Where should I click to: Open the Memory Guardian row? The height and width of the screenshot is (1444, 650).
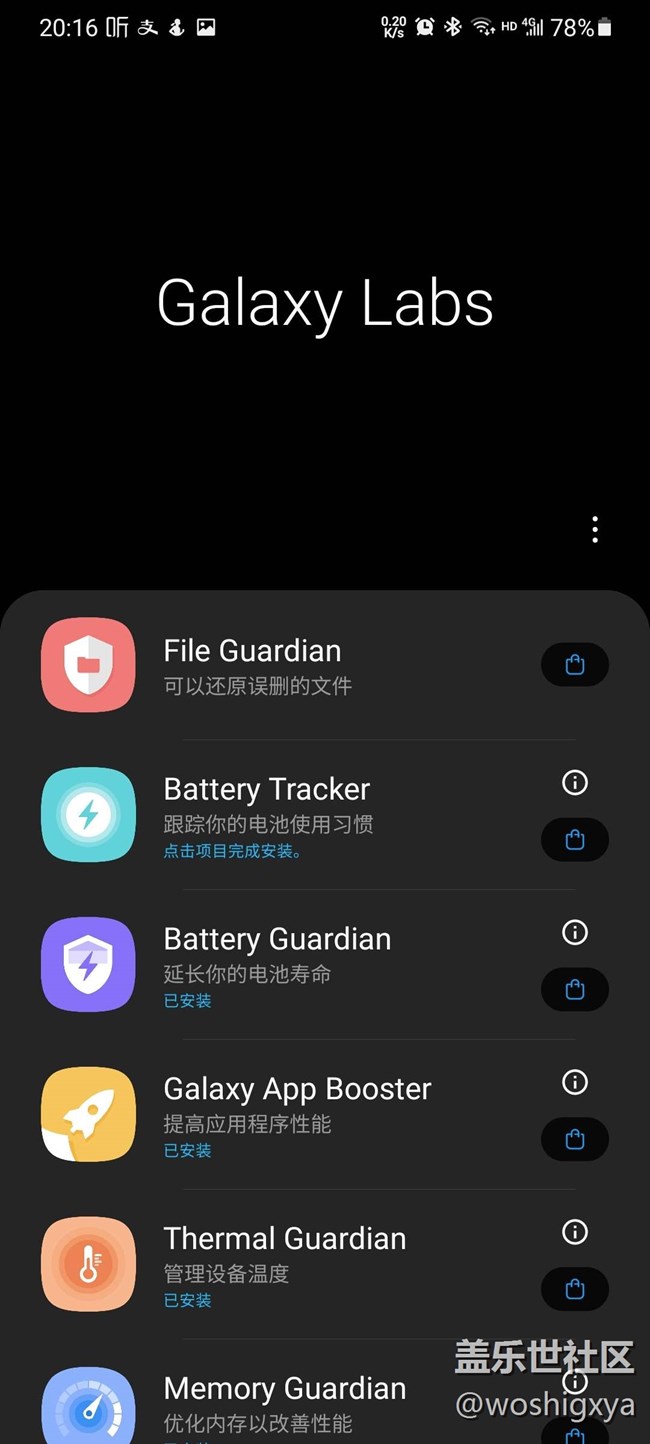click(x=285, y=1400)
